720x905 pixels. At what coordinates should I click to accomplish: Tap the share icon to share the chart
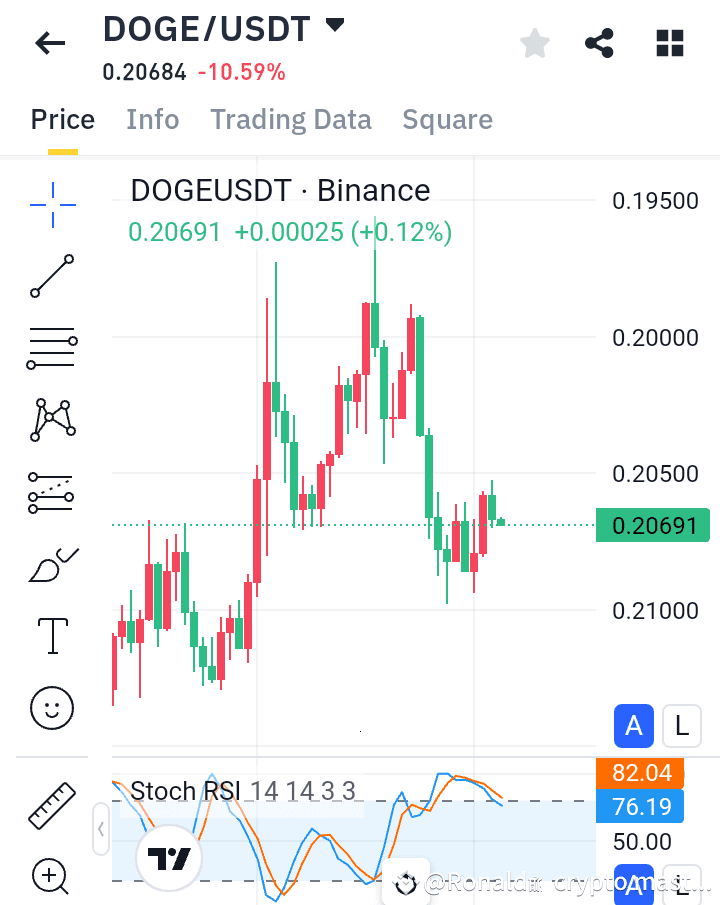(x=599, y=43)
